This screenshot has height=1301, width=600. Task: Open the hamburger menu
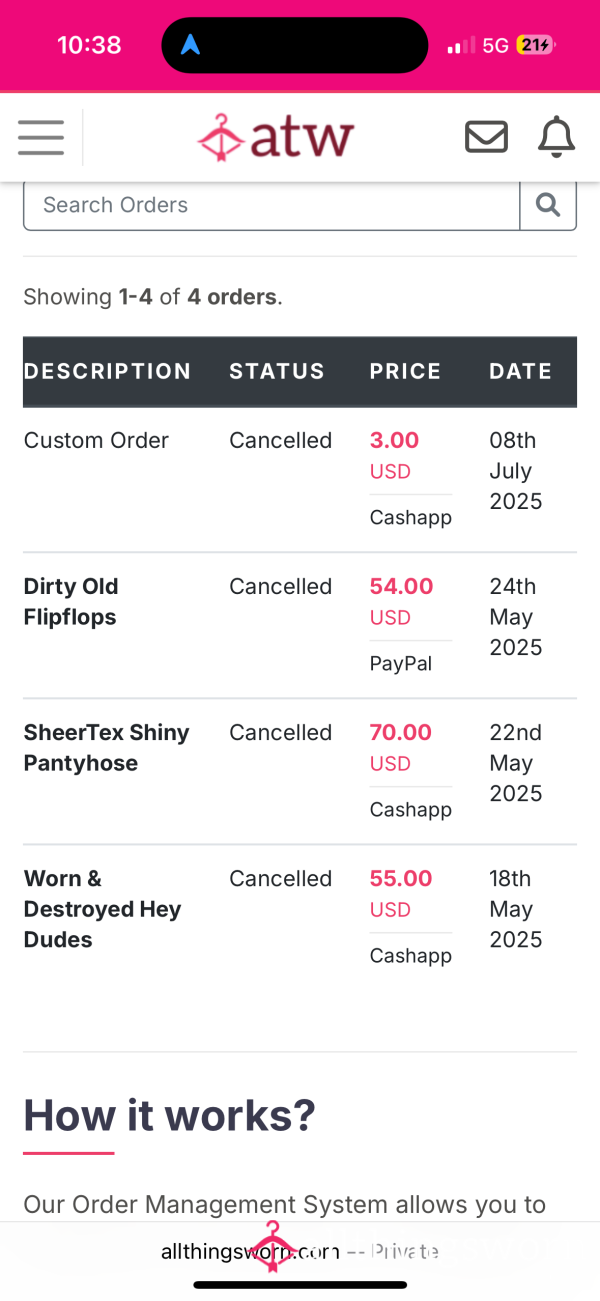point(41,137)
